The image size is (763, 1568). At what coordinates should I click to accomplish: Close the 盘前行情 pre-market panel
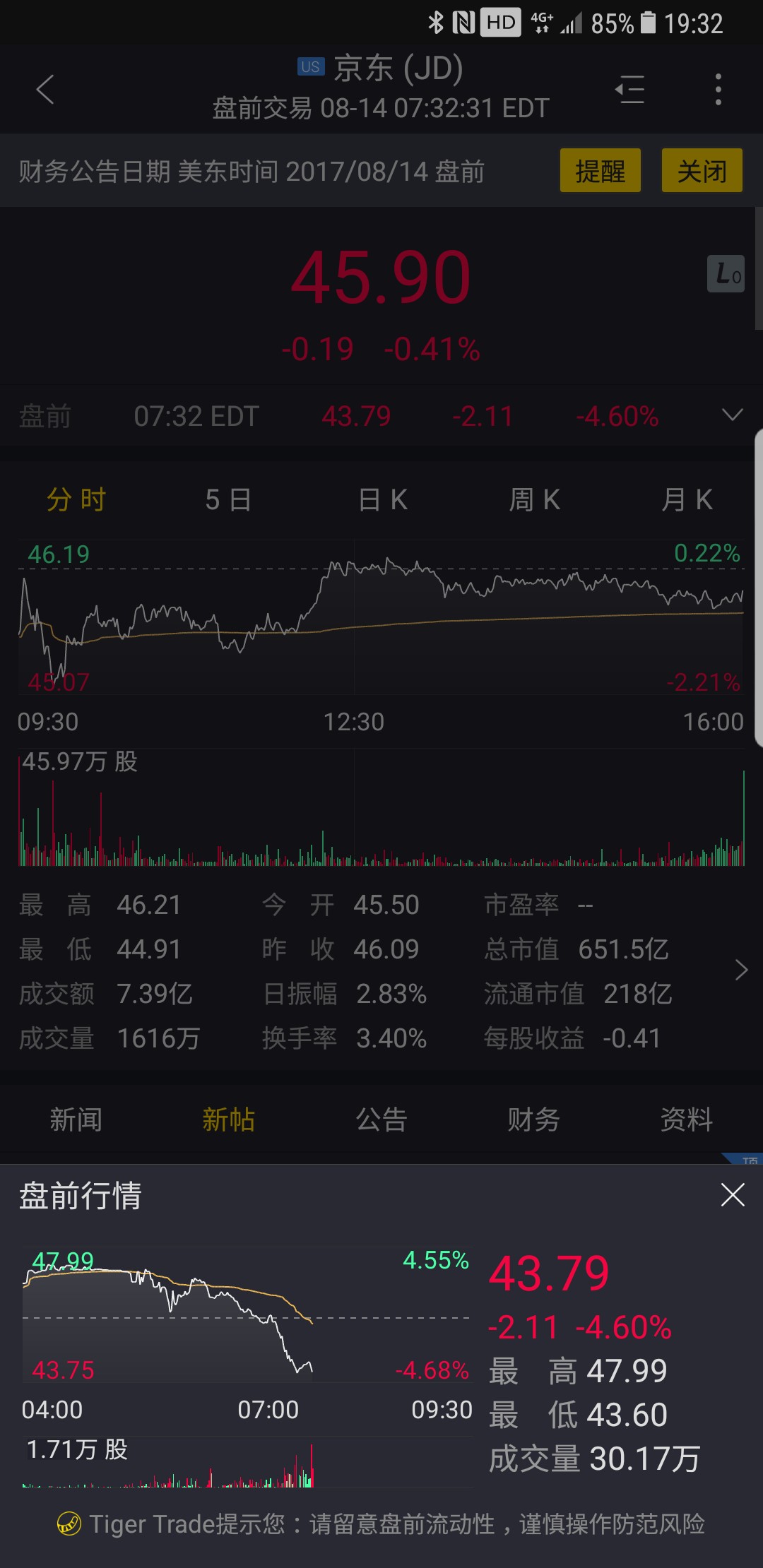coord(733,1195)
